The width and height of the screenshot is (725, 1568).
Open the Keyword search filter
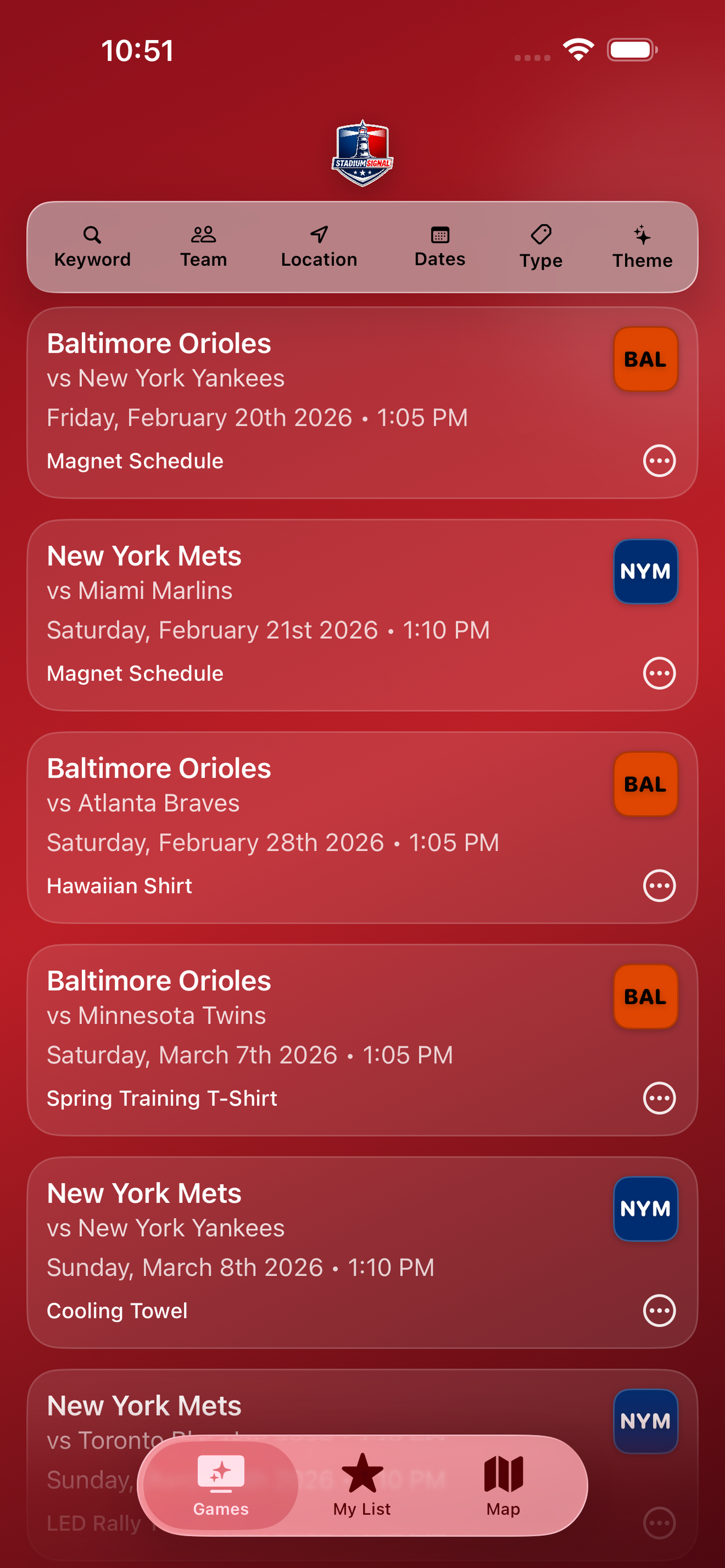tap(93, 246)
